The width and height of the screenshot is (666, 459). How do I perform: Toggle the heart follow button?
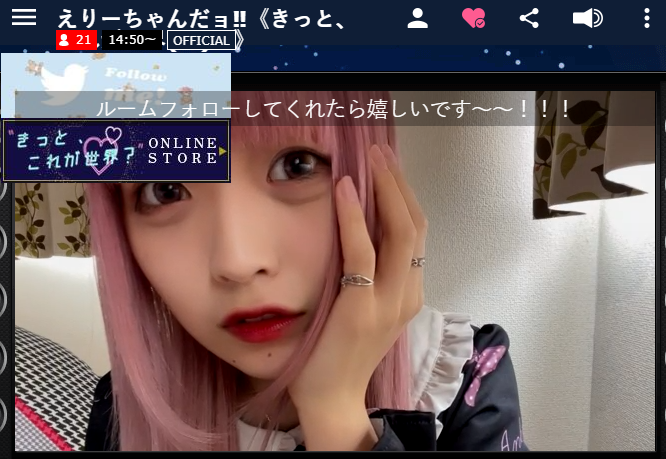pos(473,18)
